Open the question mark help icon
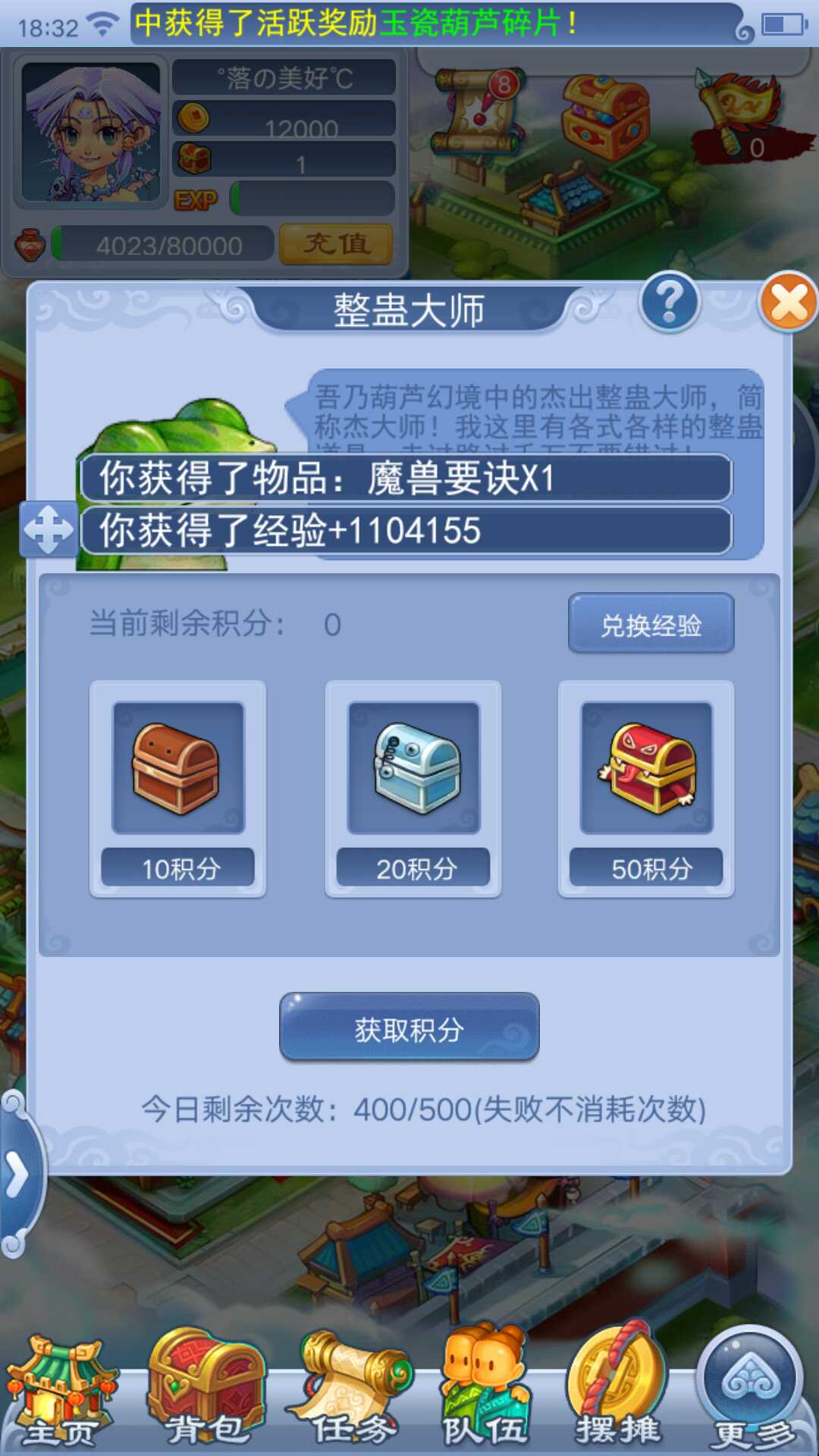 click(669, 302)
